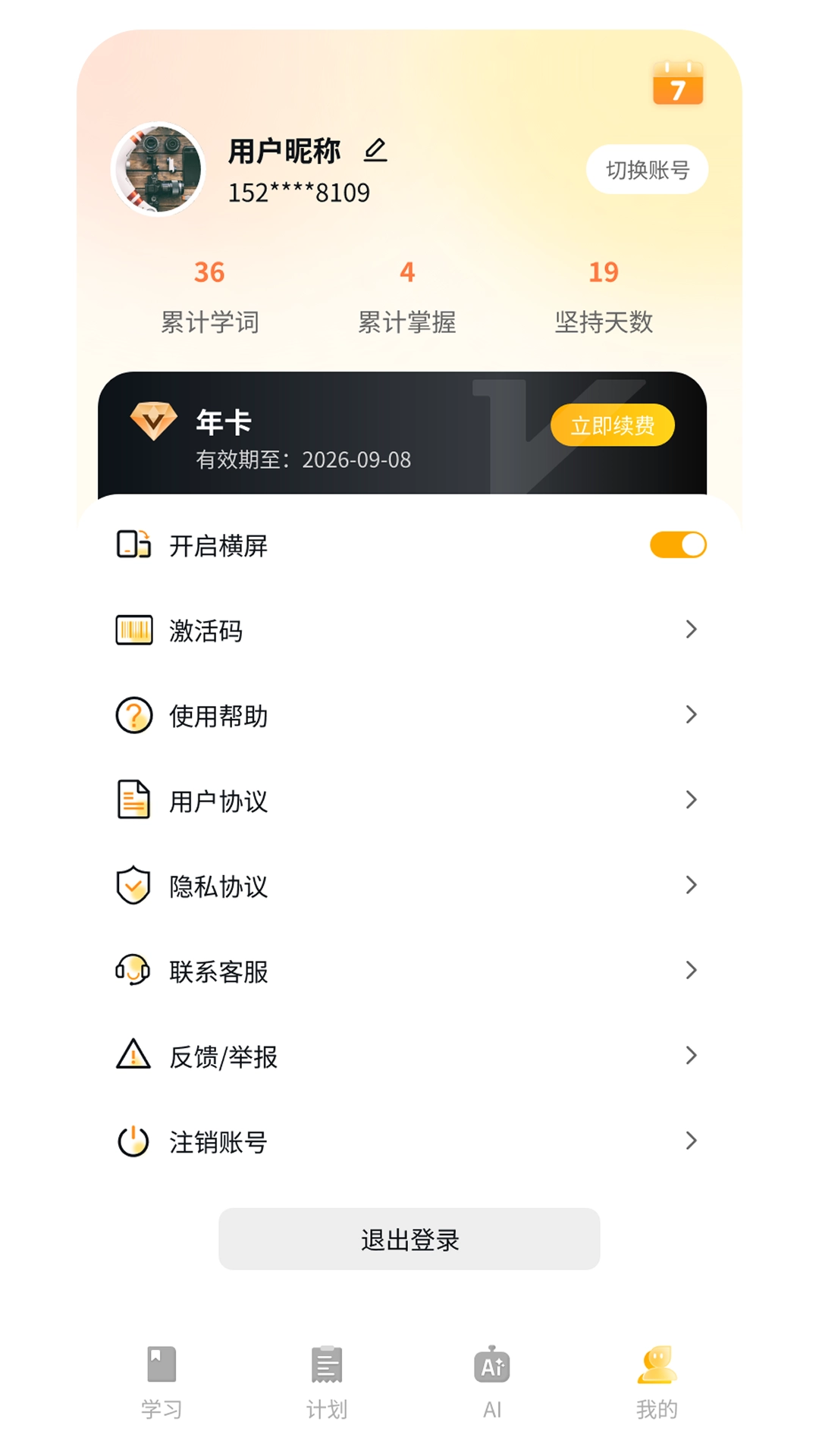Edit nickname using the pencil icon
819x1456 pixels.
[x=376, y=150]
